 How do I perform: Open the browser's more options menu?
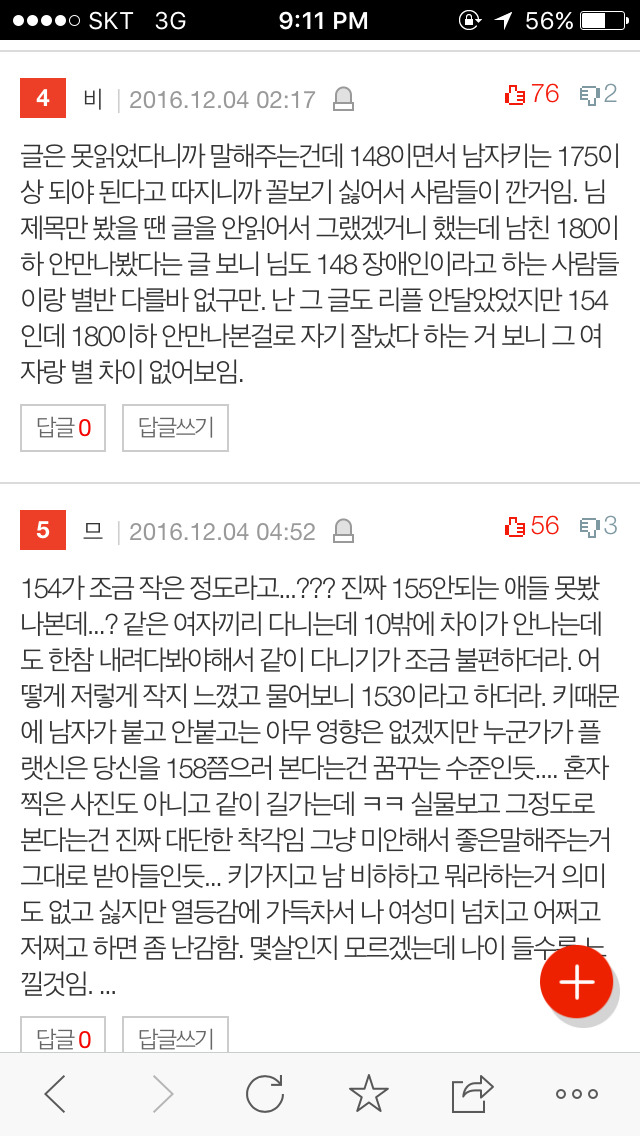point(576,1094)
